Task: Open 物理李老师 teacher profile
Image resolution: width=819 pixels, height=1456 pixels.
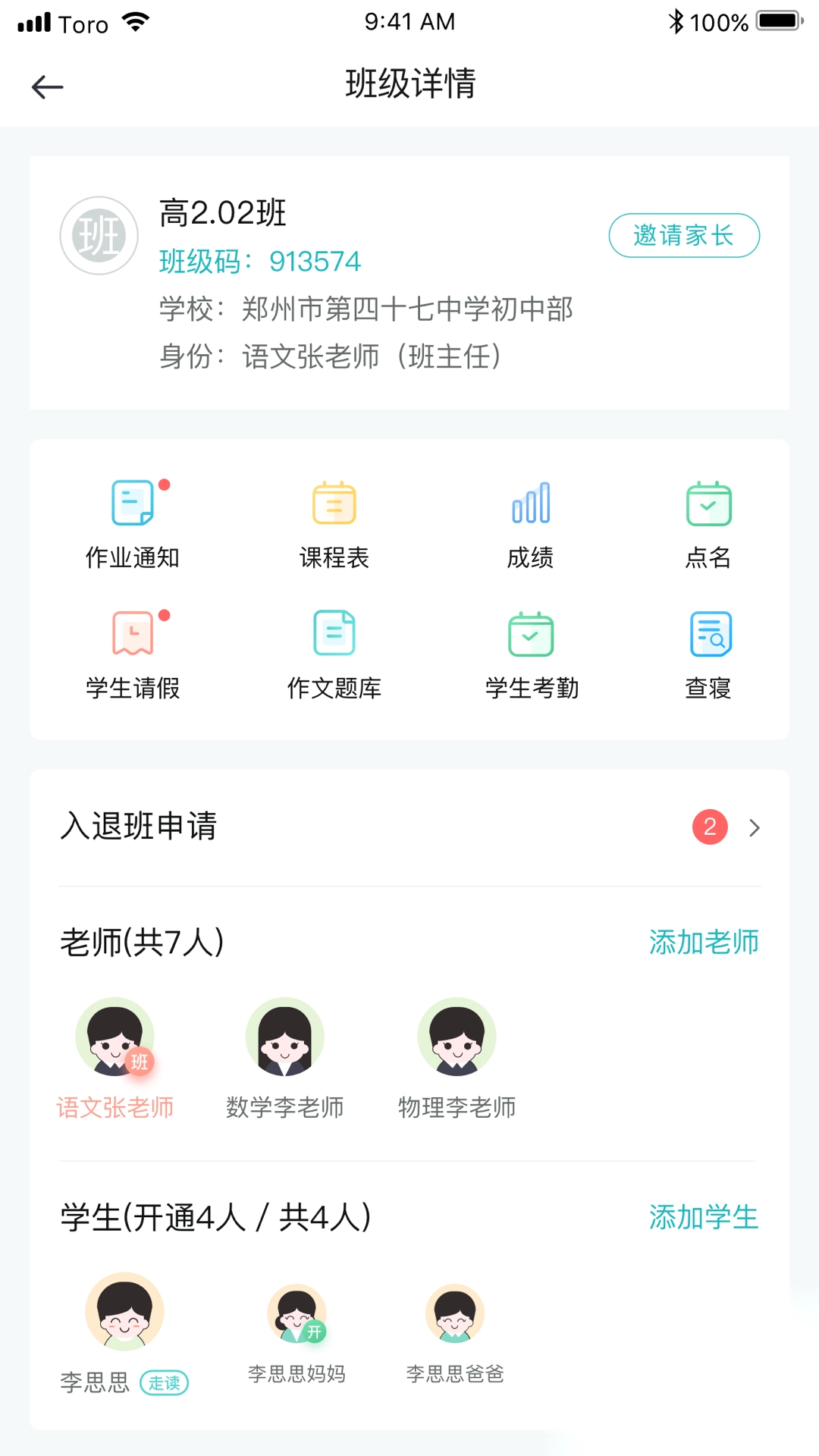Action: pyautogui.click(x=457, y=1035)
